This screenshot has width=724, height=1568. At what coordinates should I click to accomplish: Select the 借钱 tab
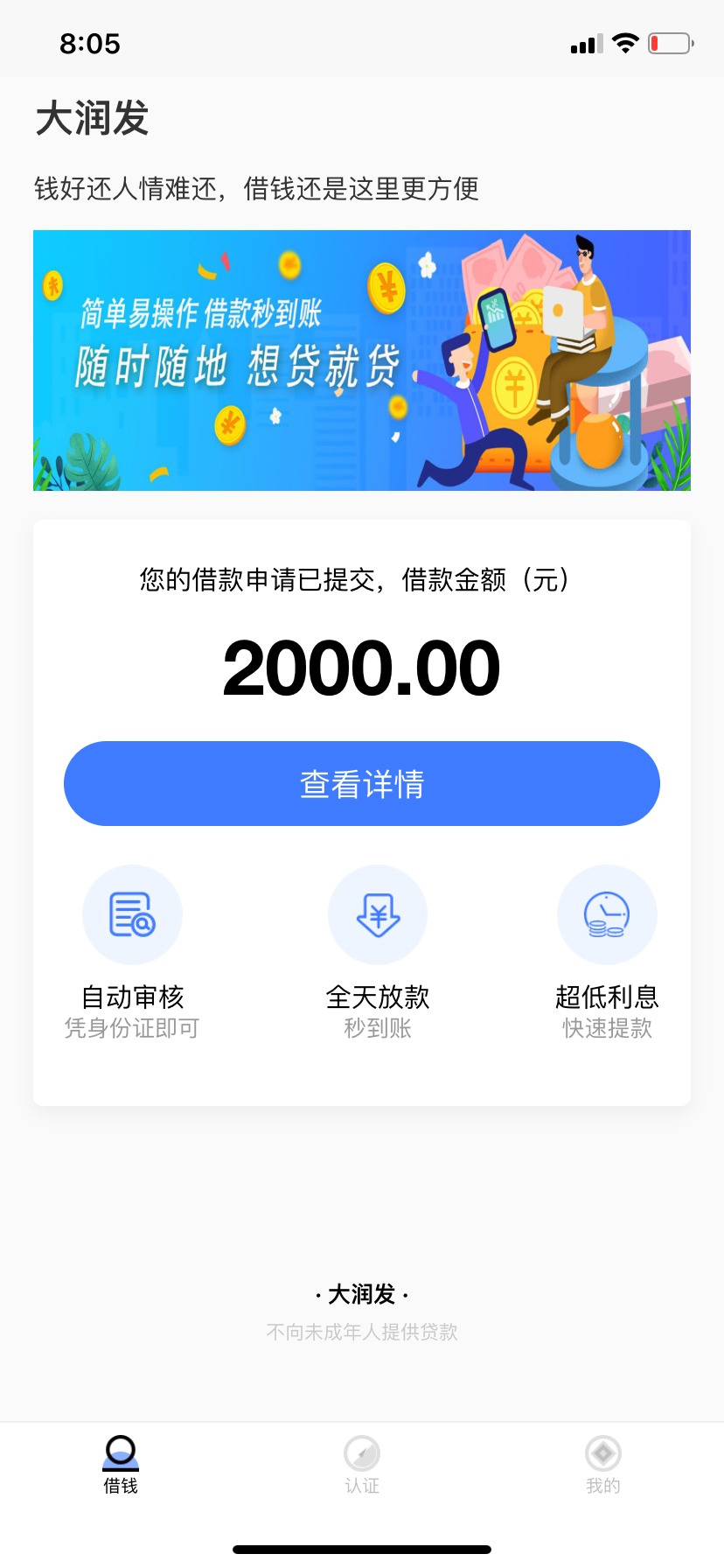tap(121, 1466)
